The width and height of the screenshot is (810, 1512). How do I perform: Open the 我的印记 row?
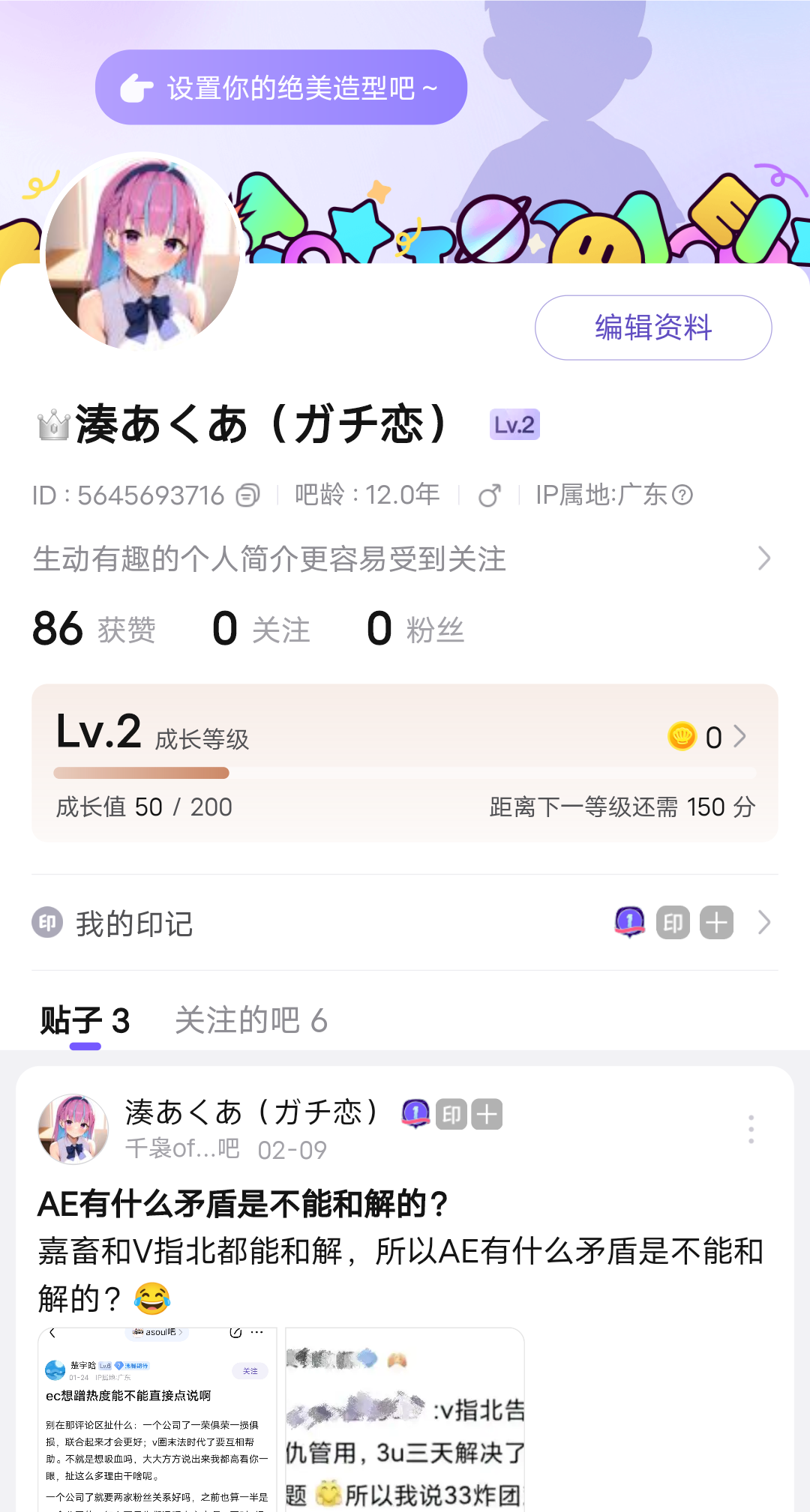(403, 923)
